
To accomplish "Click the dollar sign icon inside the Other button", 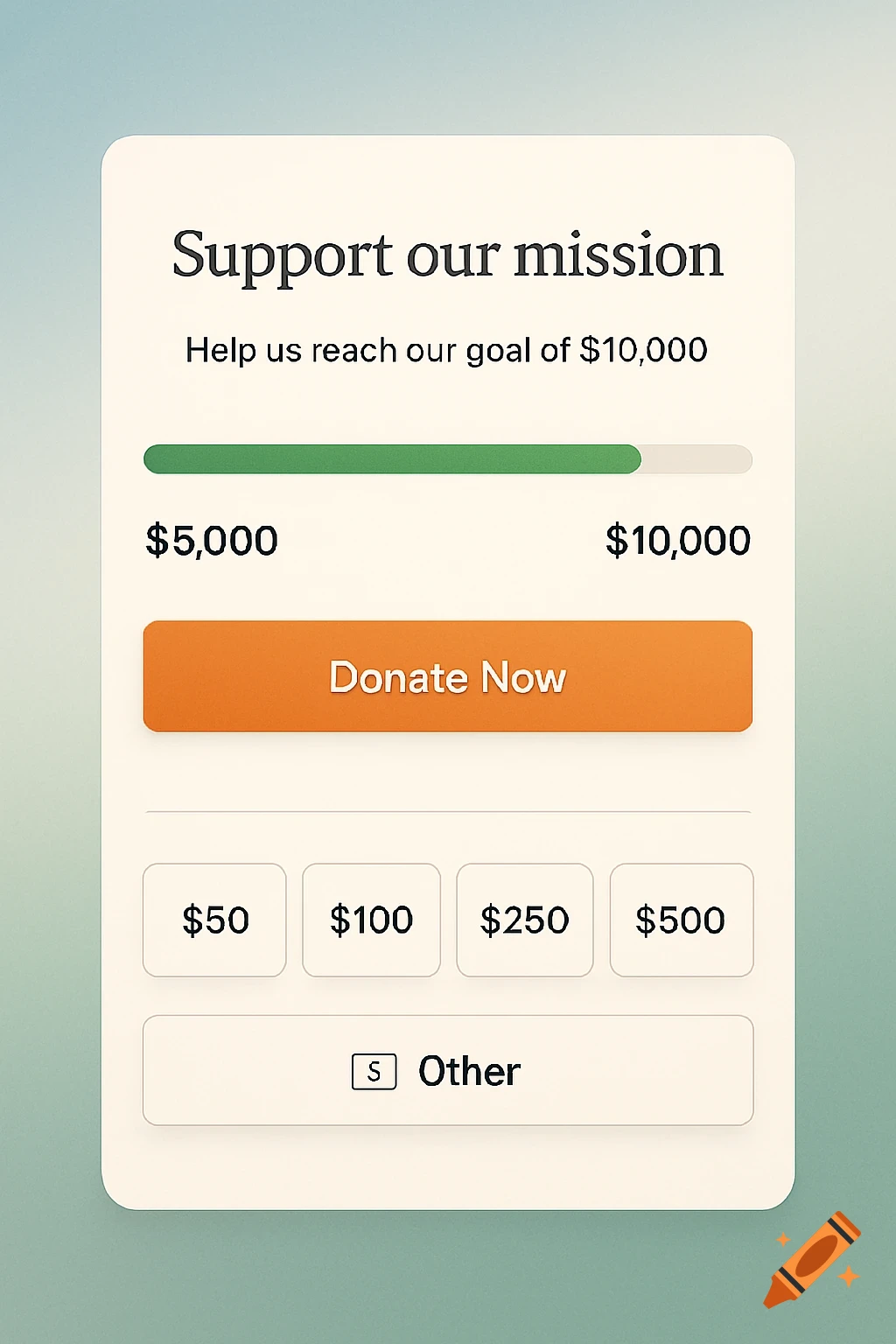I will [373, 1069].
